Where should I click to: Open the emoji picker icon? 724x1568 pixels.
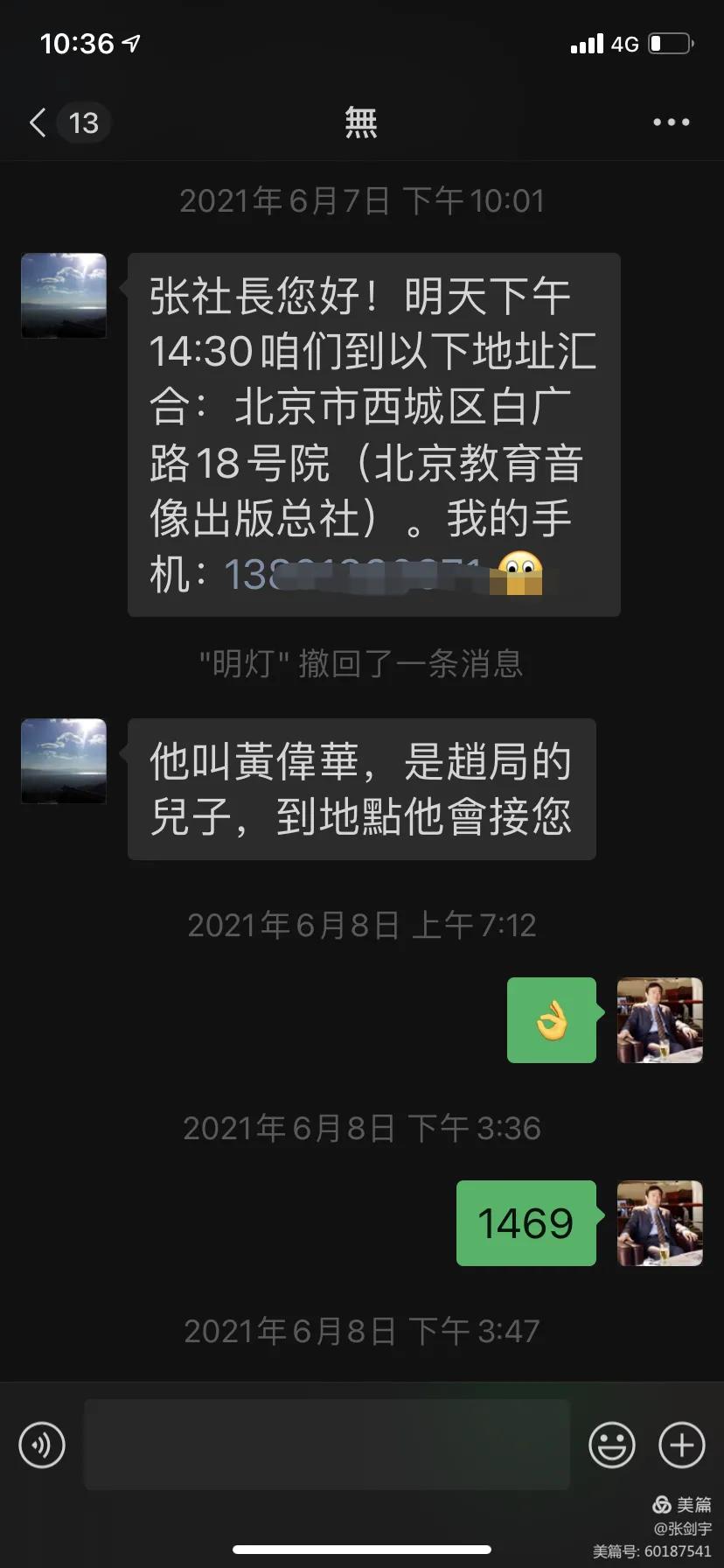(x=613, y=1445)
